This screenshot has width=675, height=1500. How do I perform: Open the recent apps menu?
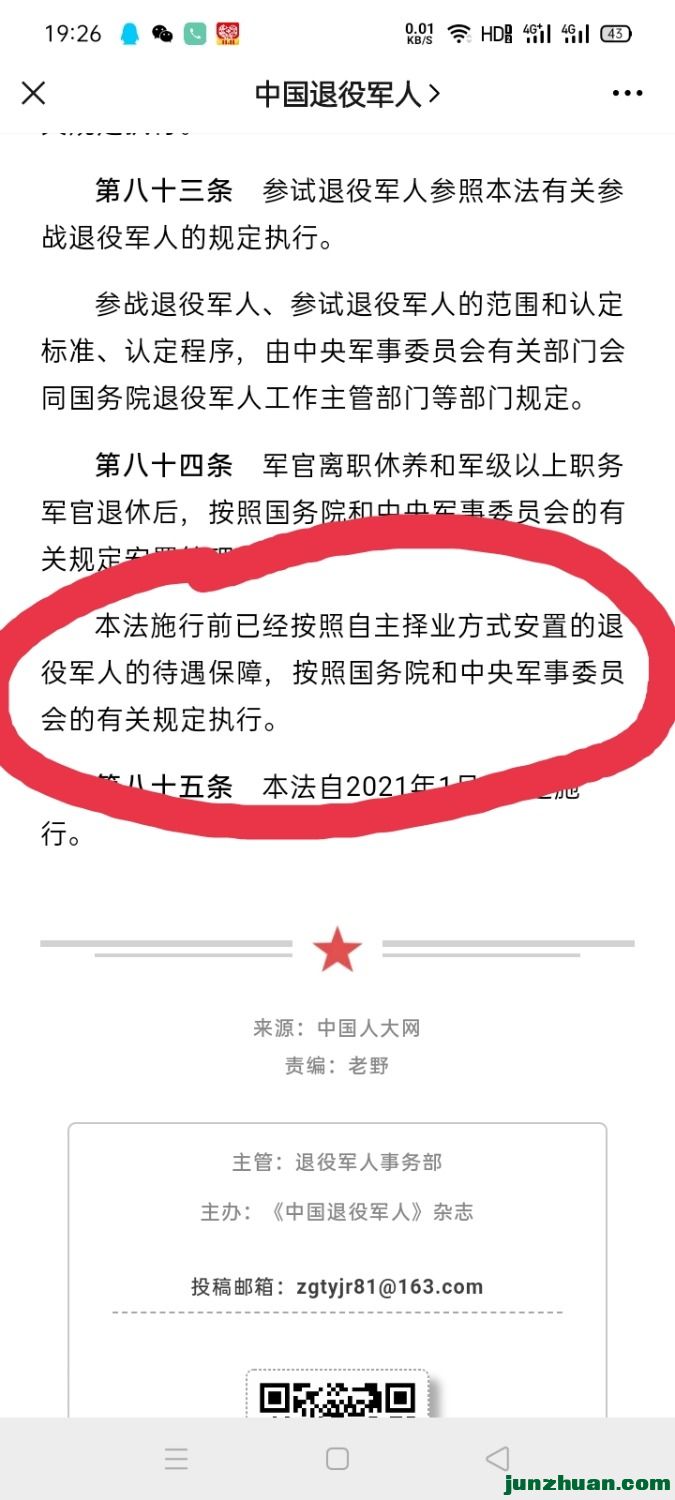(x=177, y=1458)
